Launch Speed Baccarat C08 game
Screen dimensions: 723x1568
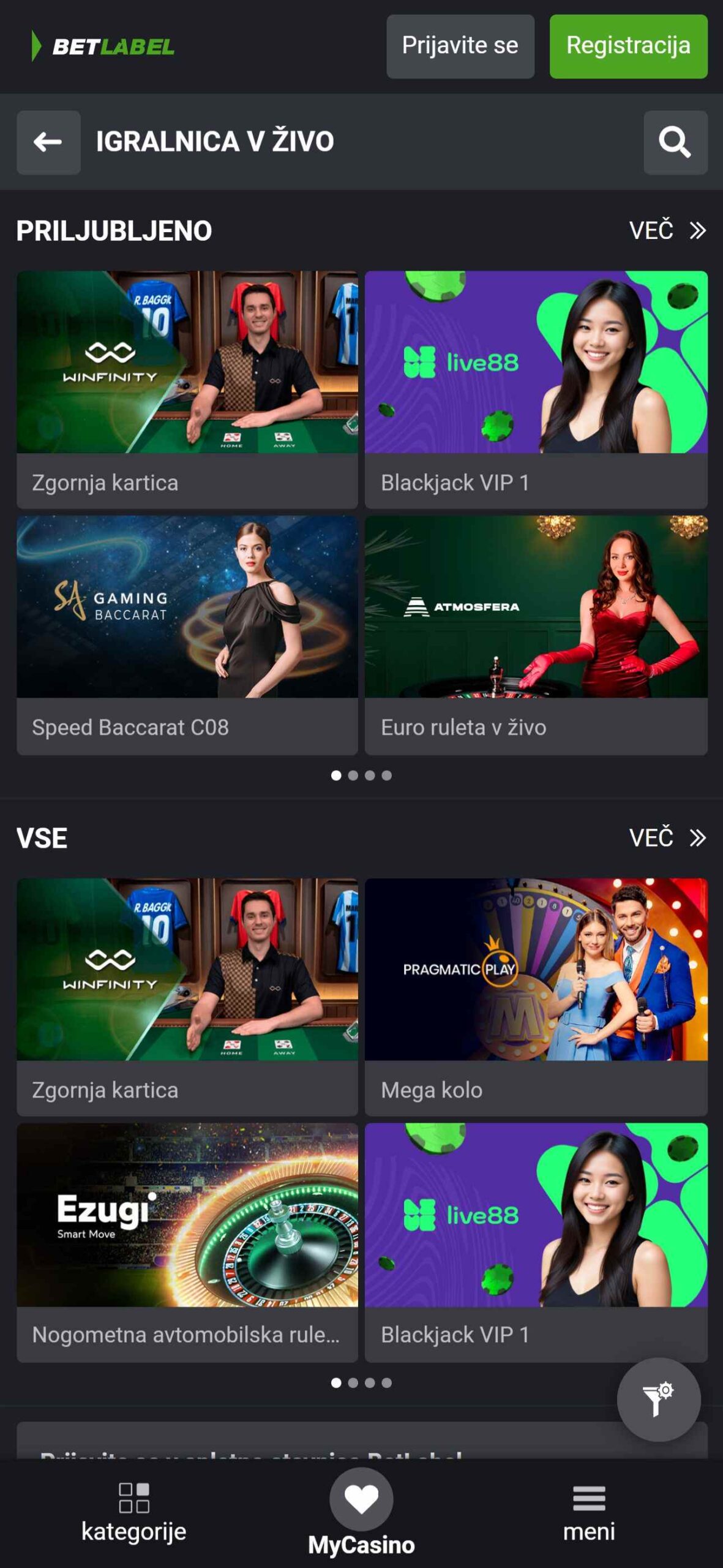pyautogui.click(x=187, y=635)
